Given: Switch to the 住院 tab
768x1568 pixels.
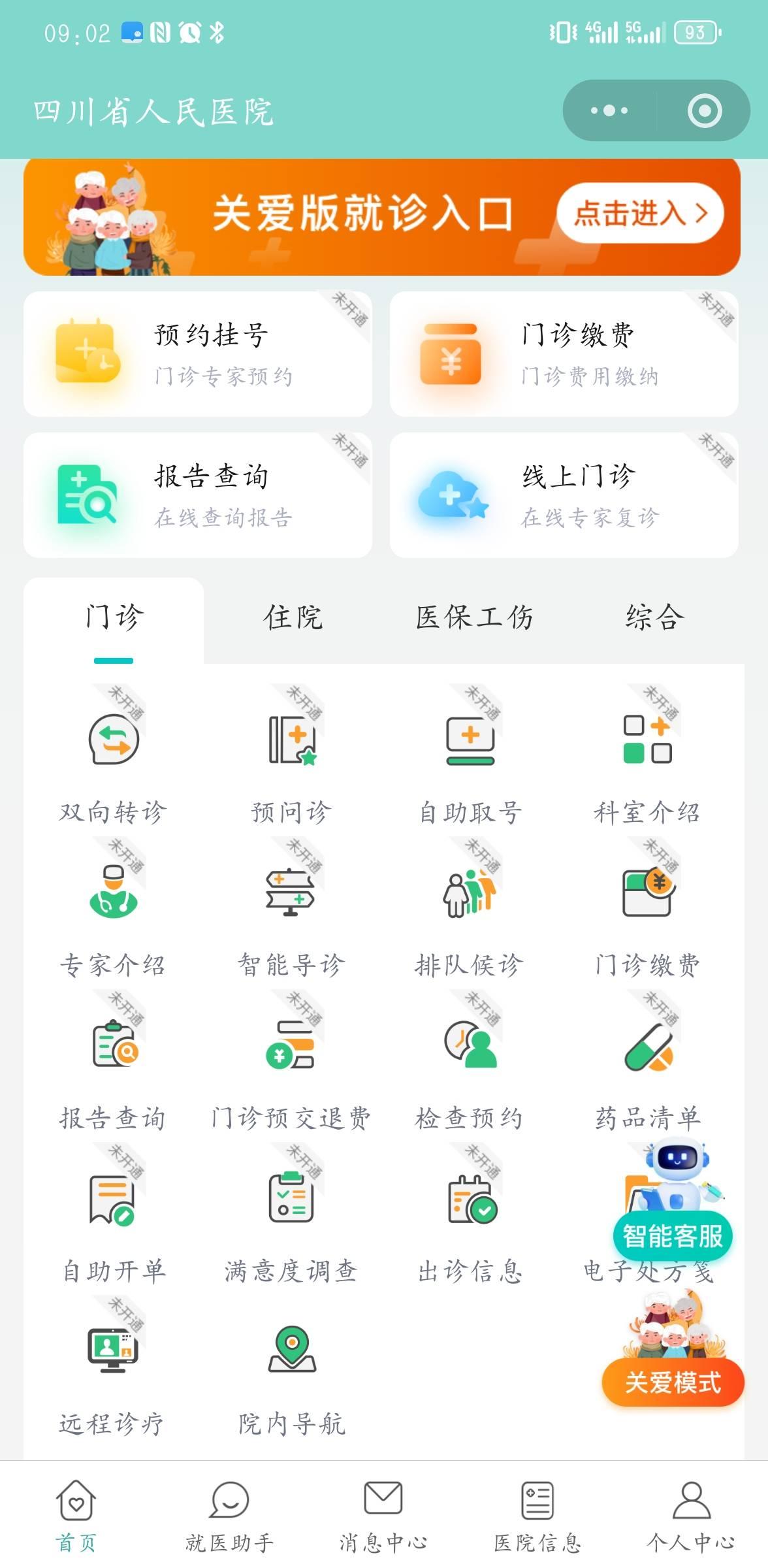Looking at the screenshot, I should coord(293,617).
